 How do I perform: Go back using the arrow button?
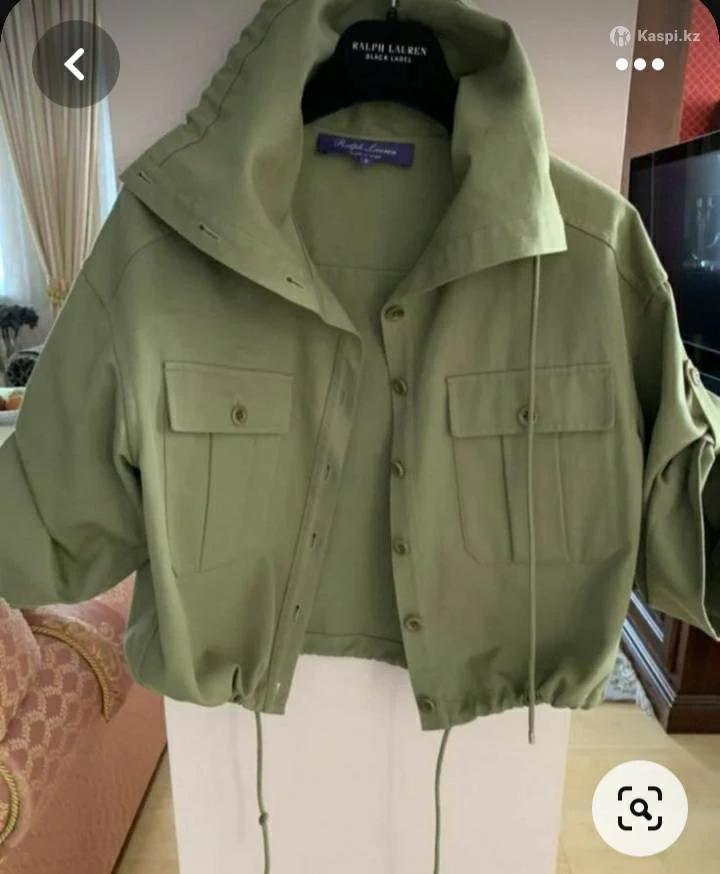[x=75, y=64]
